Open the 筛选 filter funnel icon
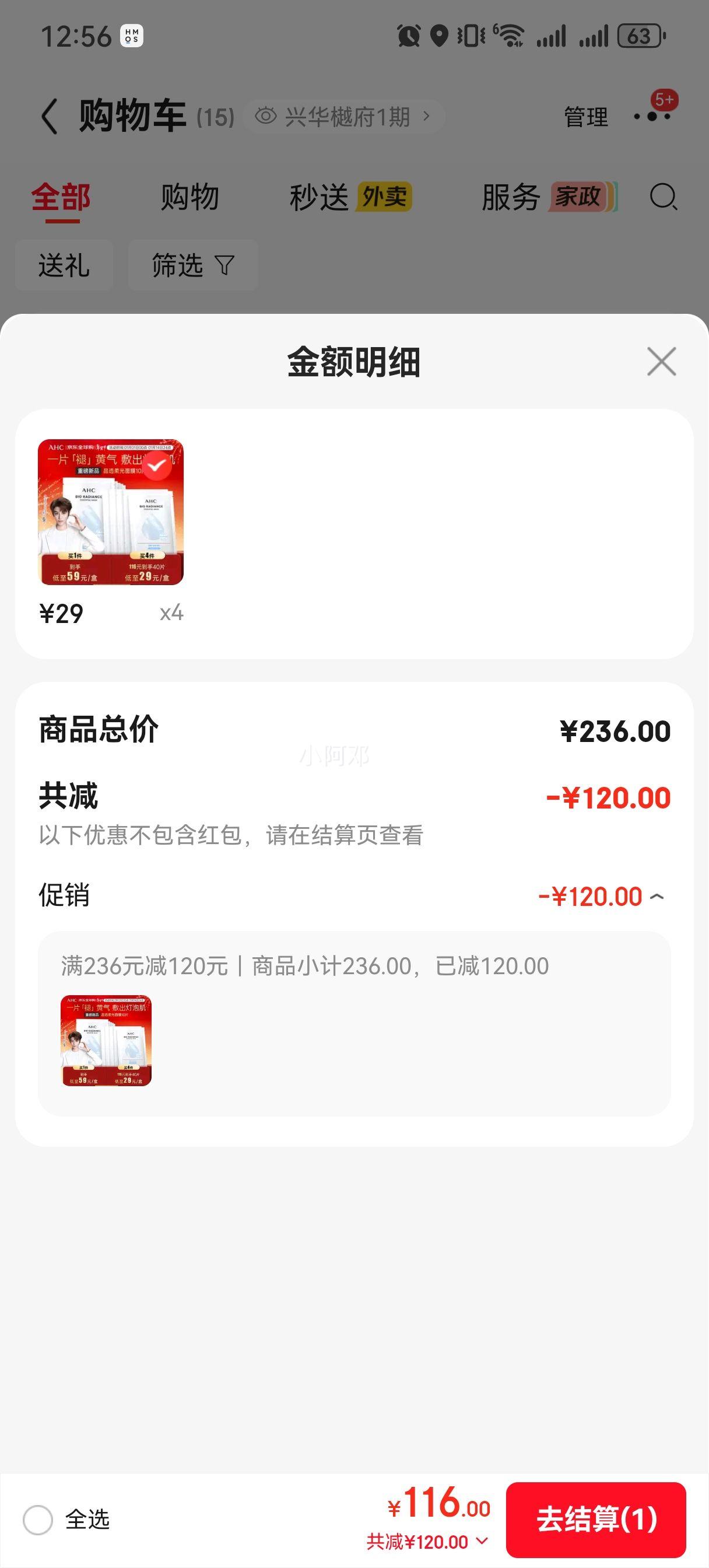This screenshot has width=709, height=1568. point(225,265)
